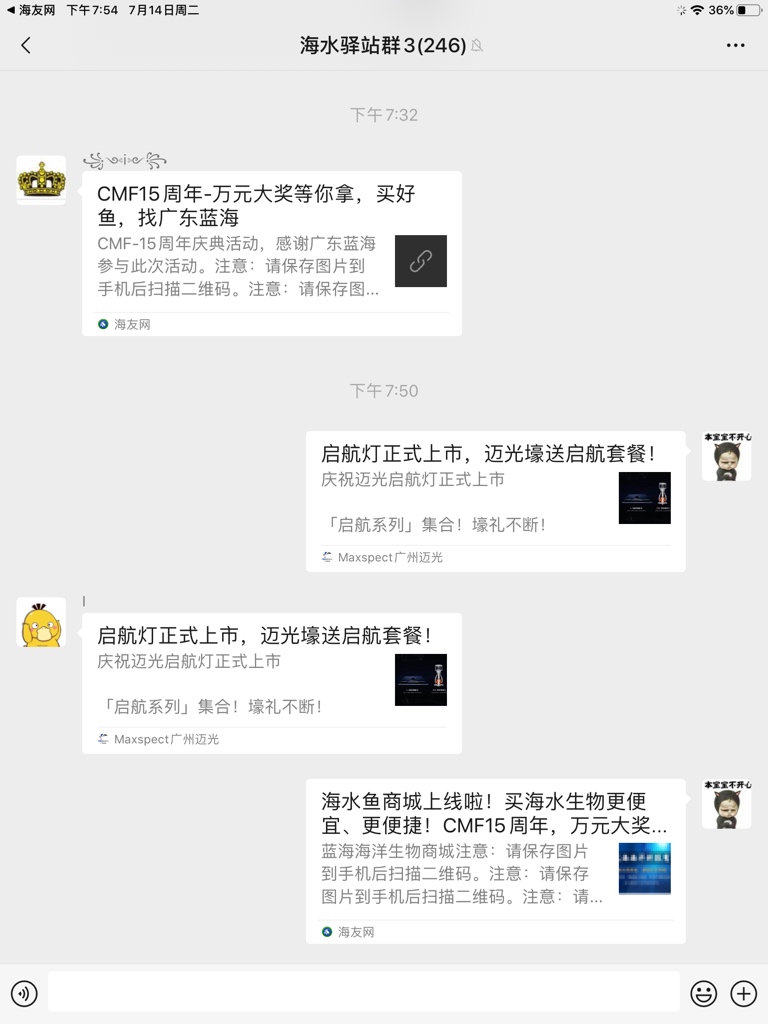
Task: Focus the message text field
Action: (363, 992)
